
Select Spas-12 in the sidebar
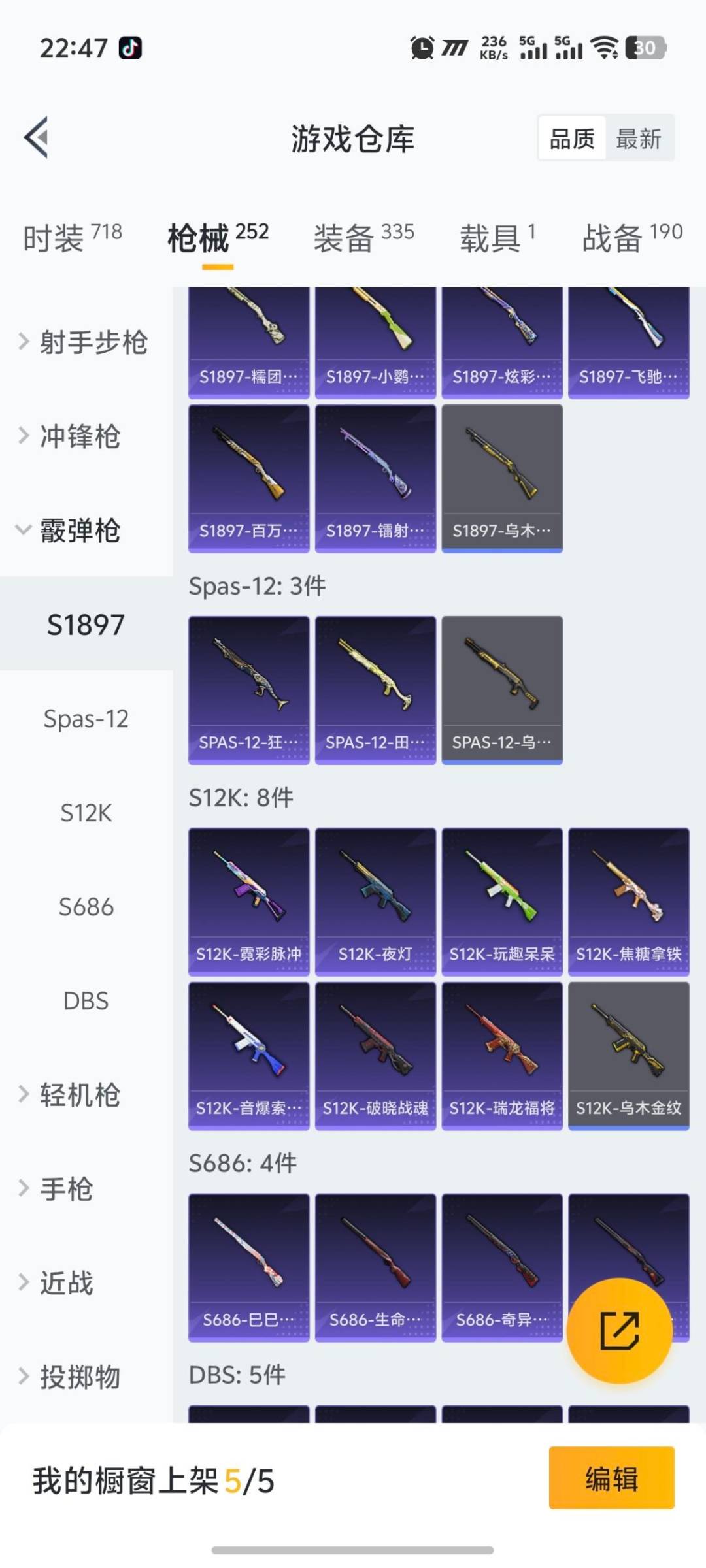pyautogui.click(x=86, y=719)
